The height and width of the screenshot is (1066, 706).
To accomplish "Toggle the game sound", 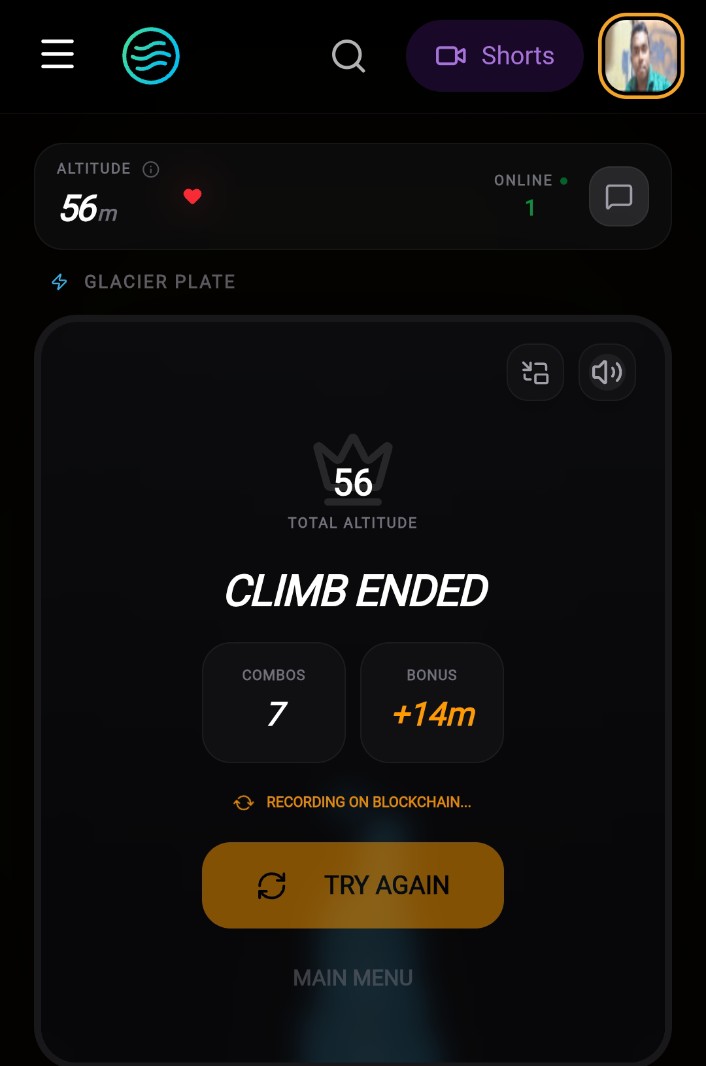I will tap(607, 373).
